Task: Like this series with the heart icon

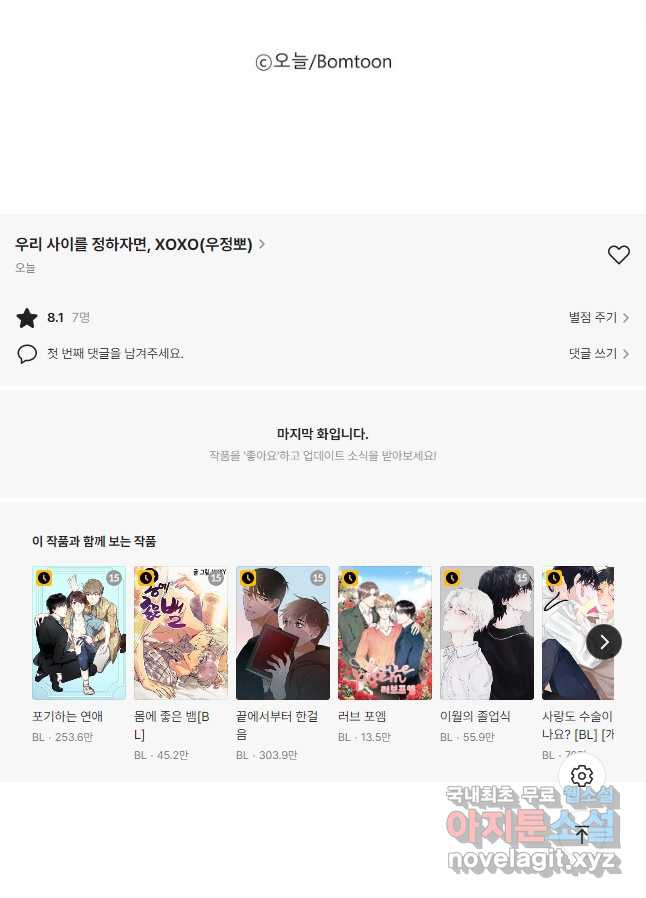Action: point(619,255)
